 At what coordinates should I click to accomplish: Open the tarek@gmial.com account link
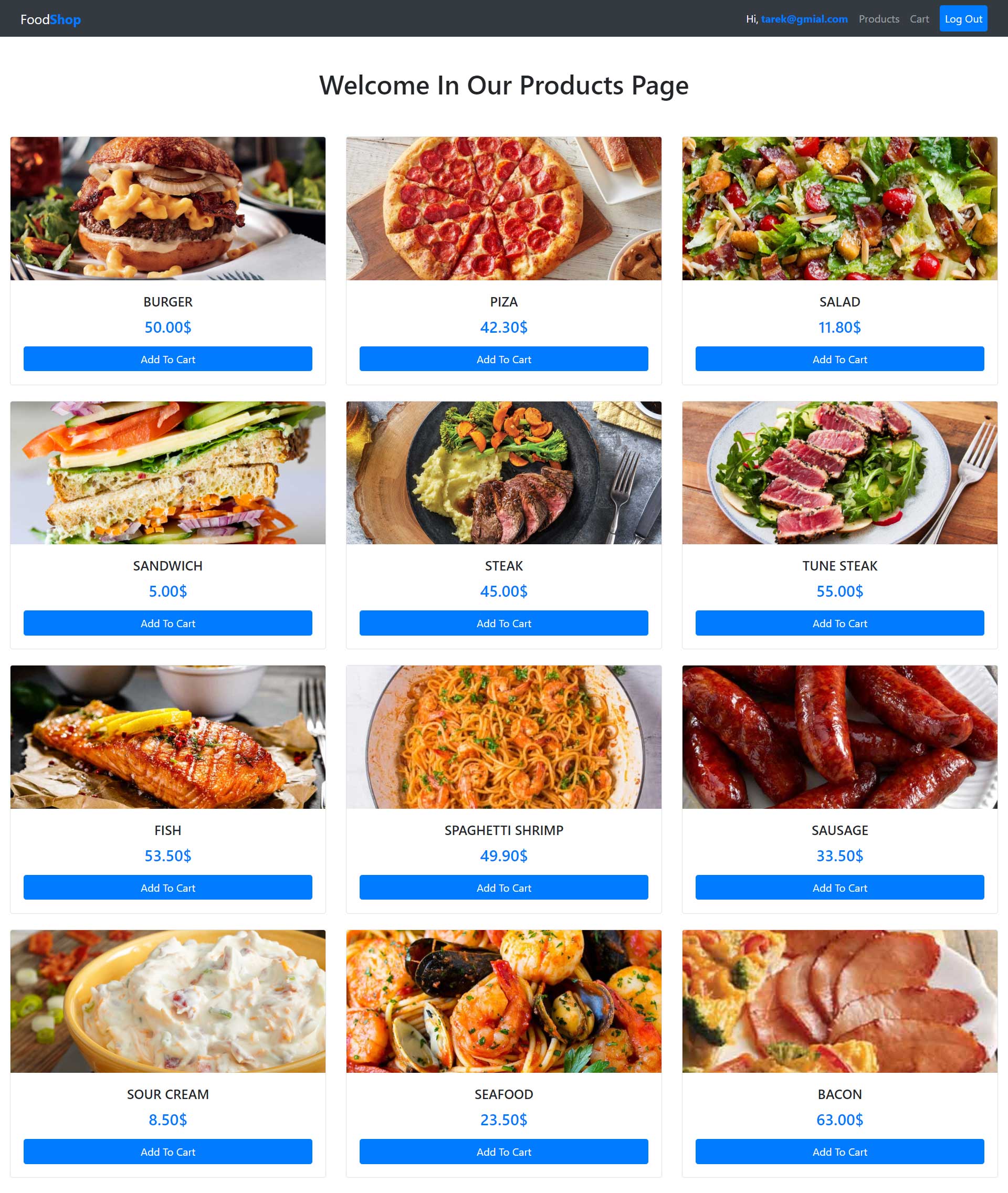click(x=804, y=19)
